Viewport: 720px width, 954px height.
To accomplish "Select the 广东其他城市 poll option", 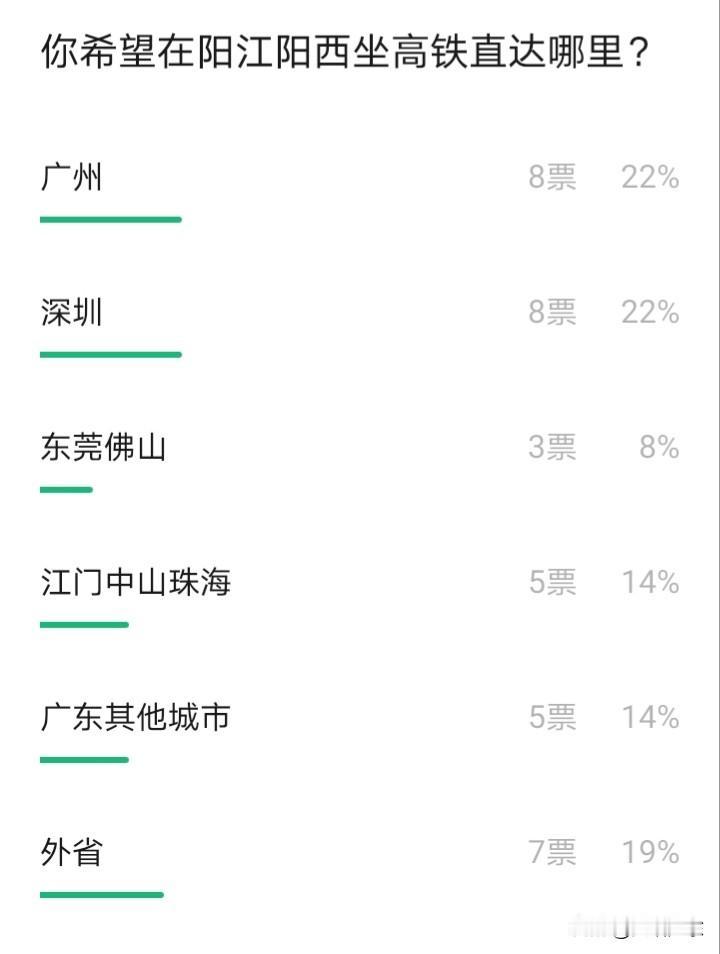I will point(133,718).
